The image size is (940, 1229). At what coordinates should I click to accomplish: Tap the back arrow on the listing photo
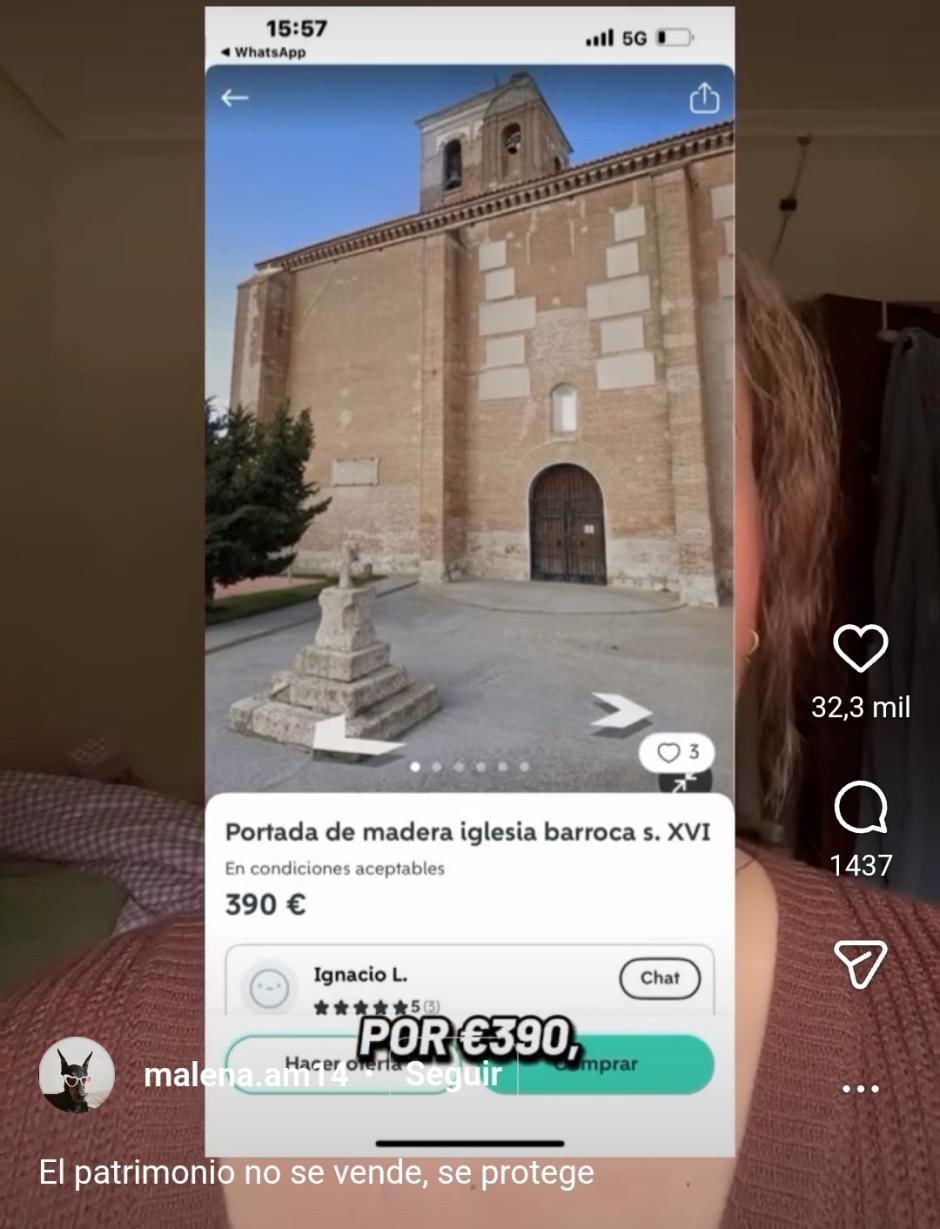pos(234,97)
